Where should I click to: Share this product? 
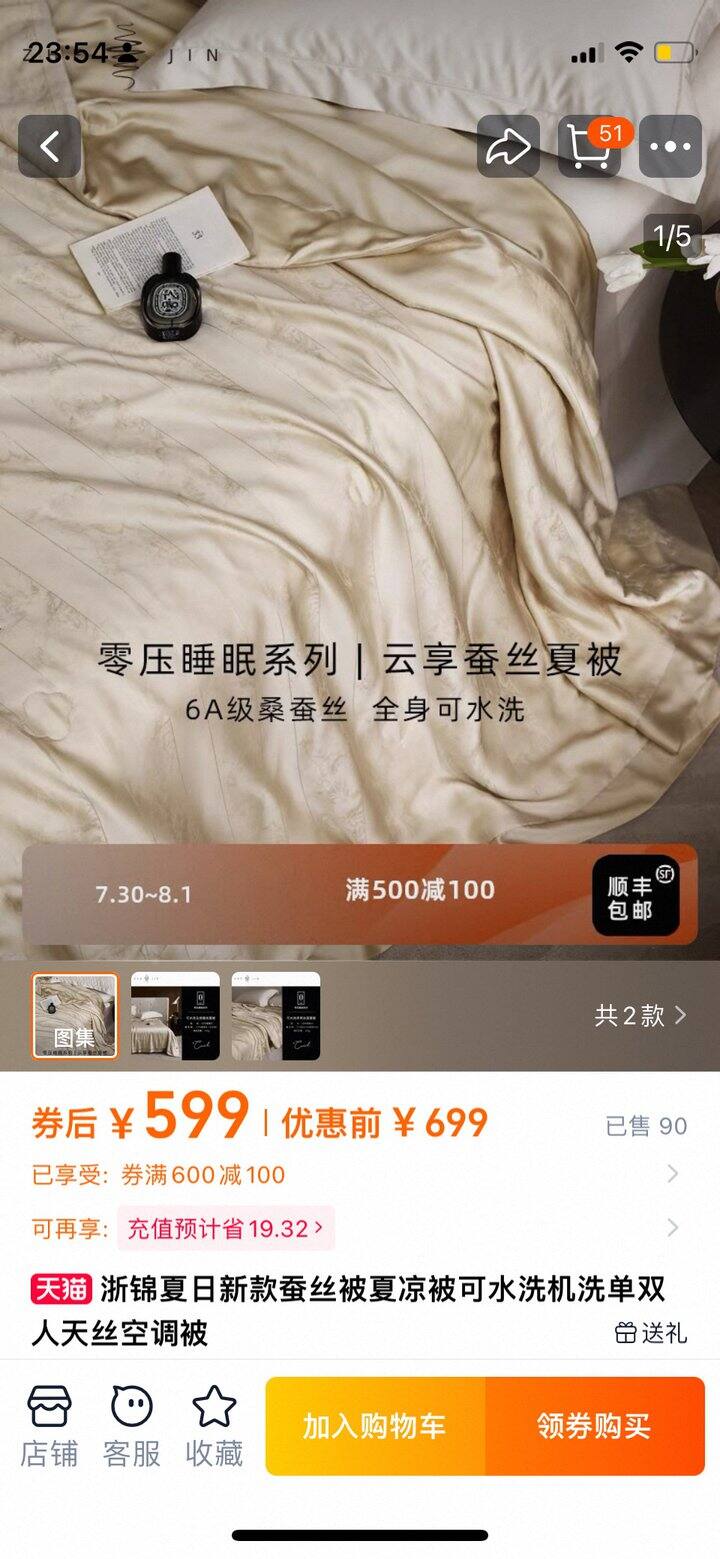(508, 147)
